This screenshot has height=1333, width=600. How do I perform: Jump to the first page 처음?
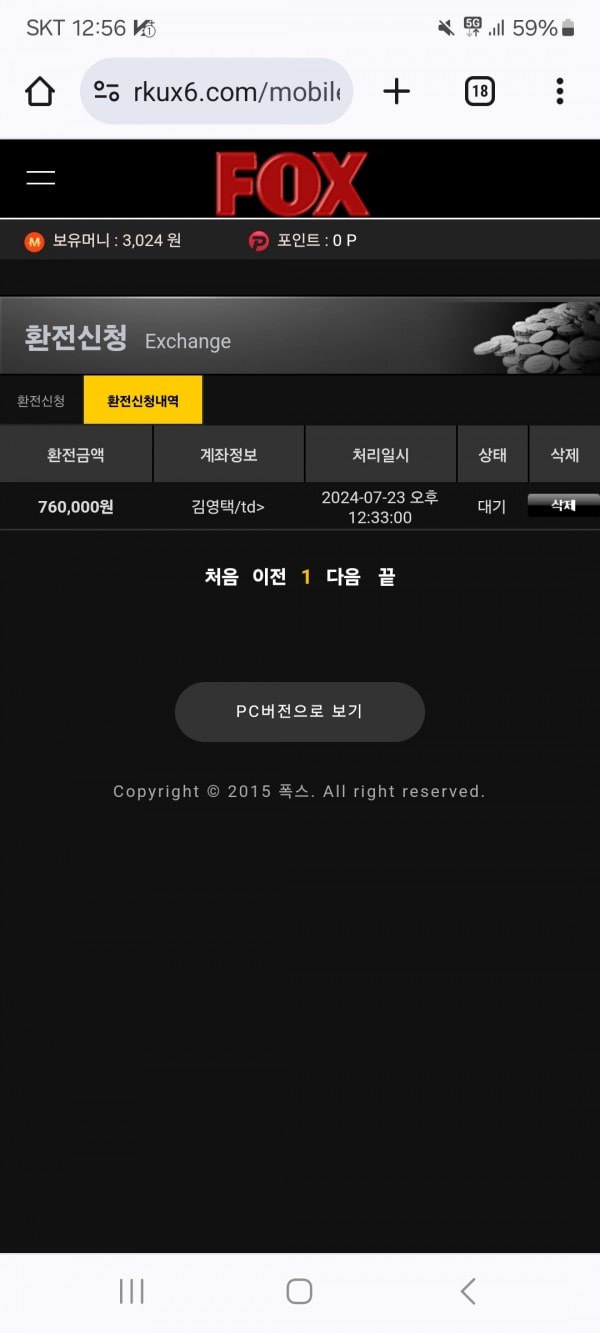point(222,577)
